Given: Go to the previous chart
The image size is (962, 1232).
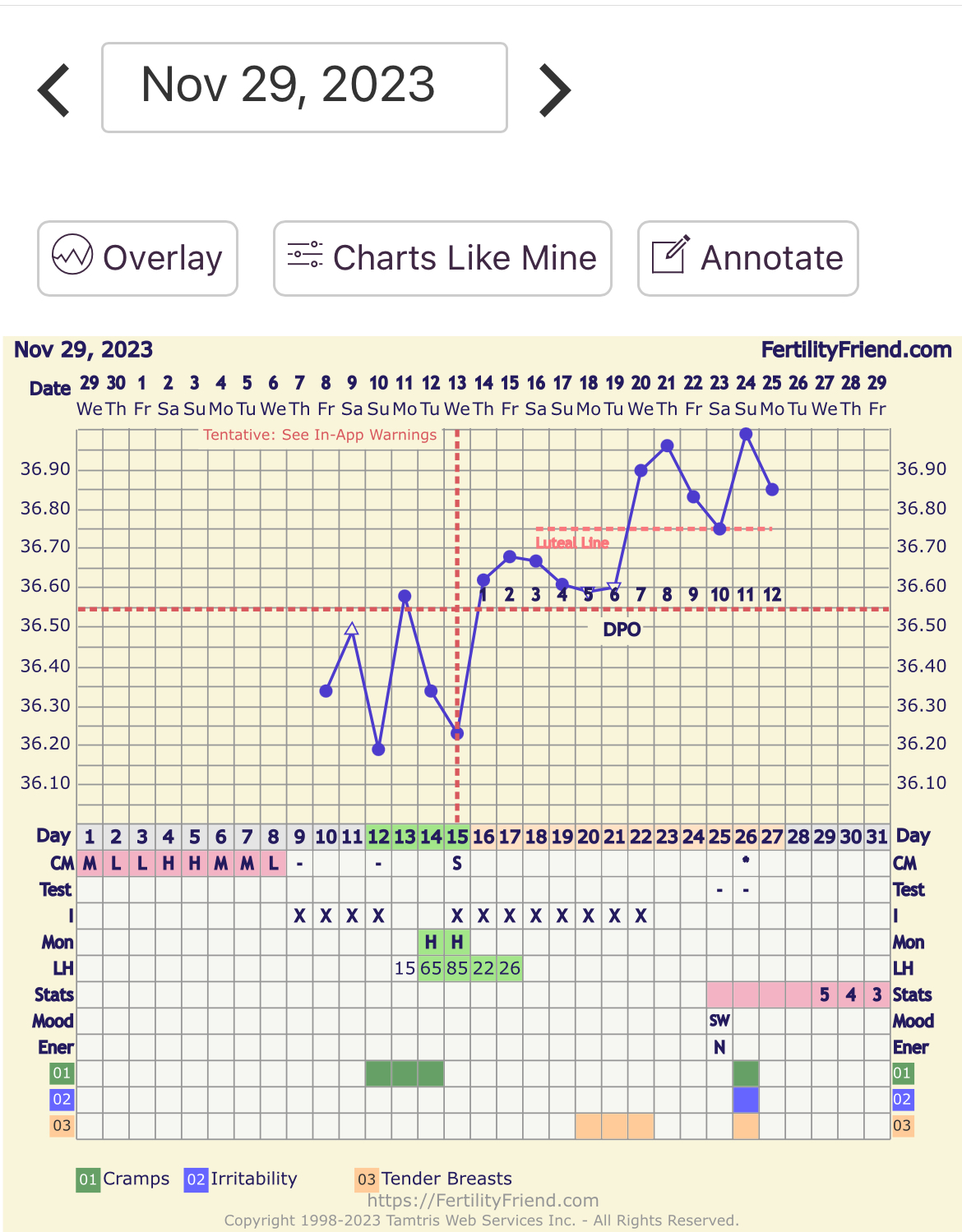Looking at the screenshot, I should pos(54,90).
